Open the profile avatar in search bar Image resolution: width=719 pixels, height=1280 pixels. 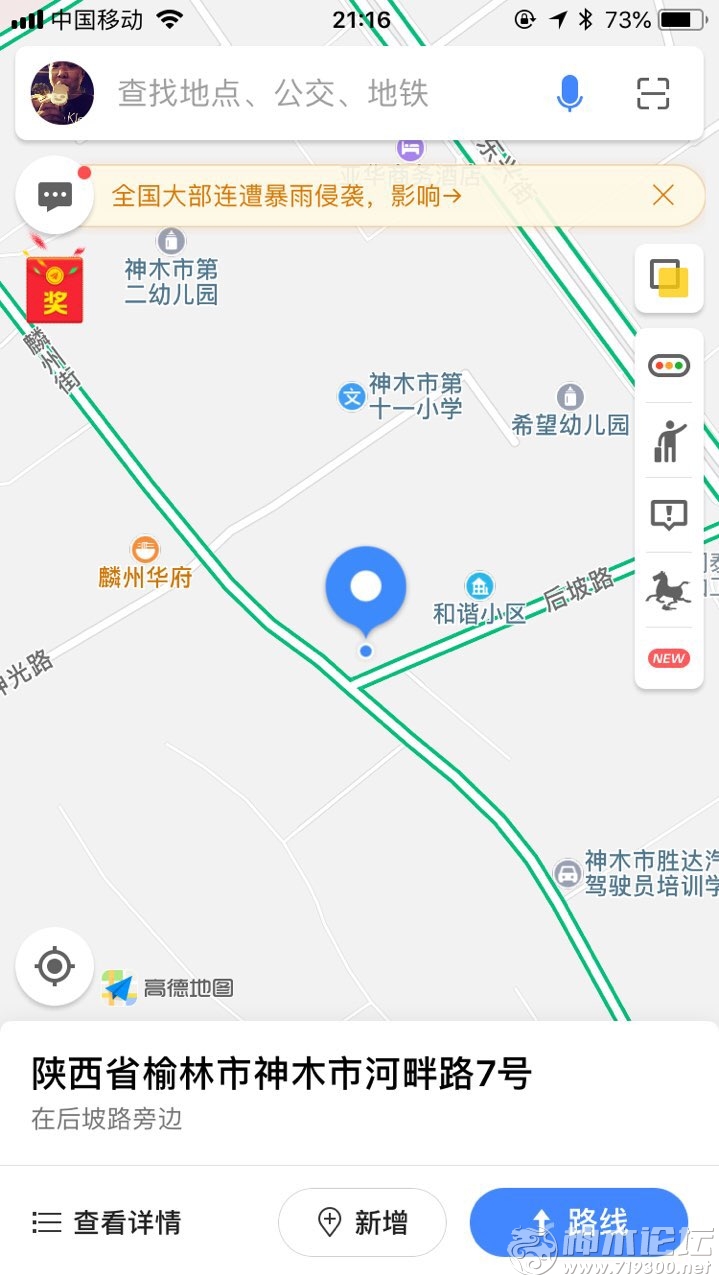pos(62,93)
